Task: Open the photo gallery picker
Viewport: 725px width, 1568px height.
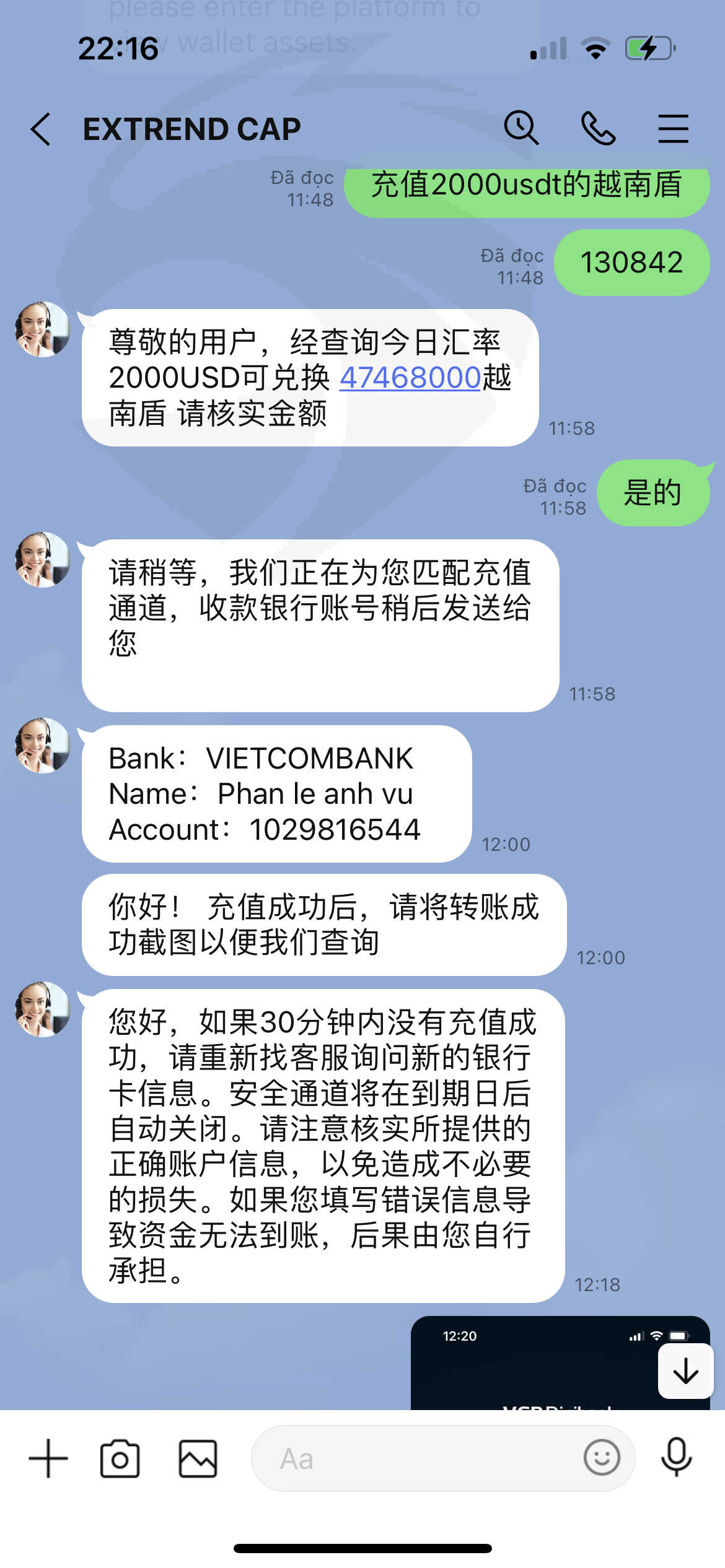Action: [x=198, y=1458]
